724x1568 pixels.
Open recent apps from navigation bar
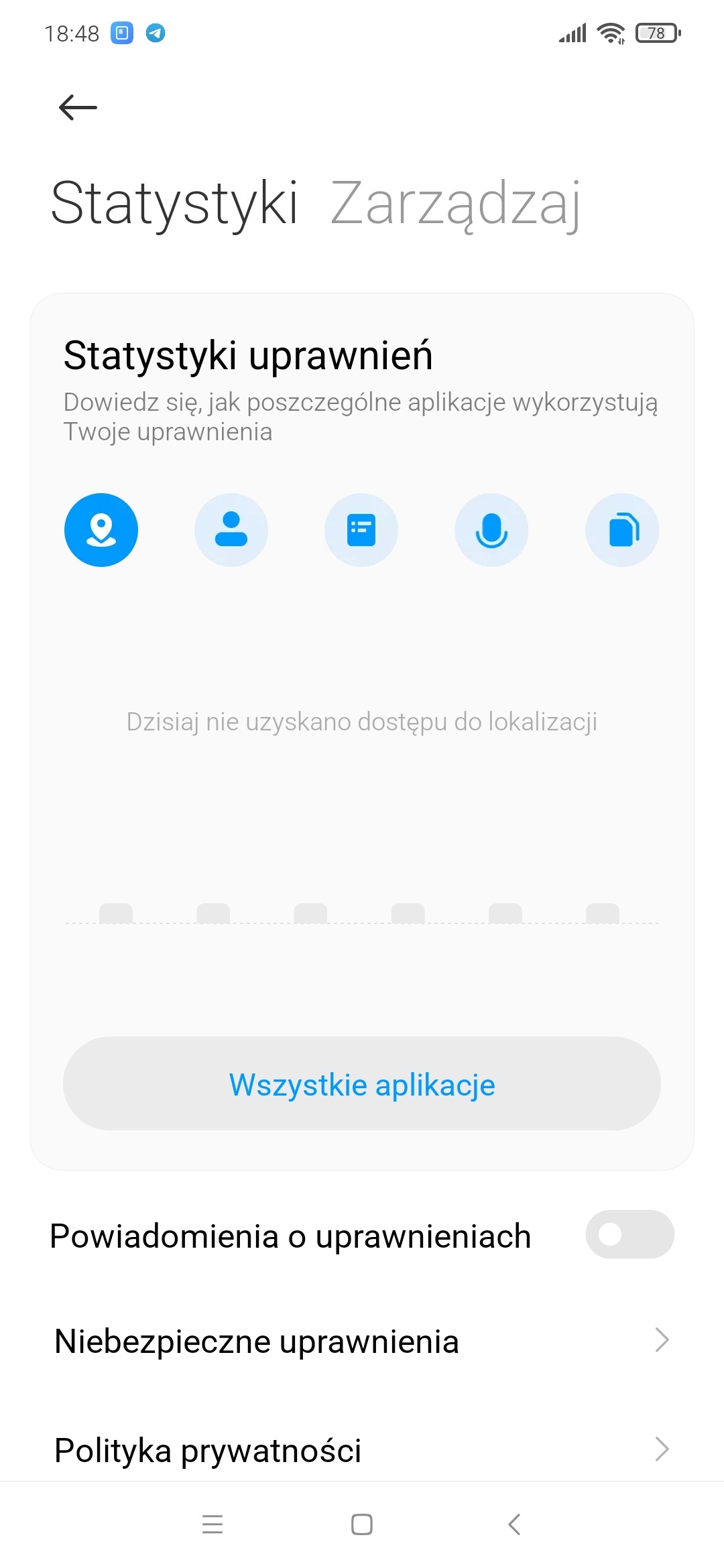tap(213, 1524)
